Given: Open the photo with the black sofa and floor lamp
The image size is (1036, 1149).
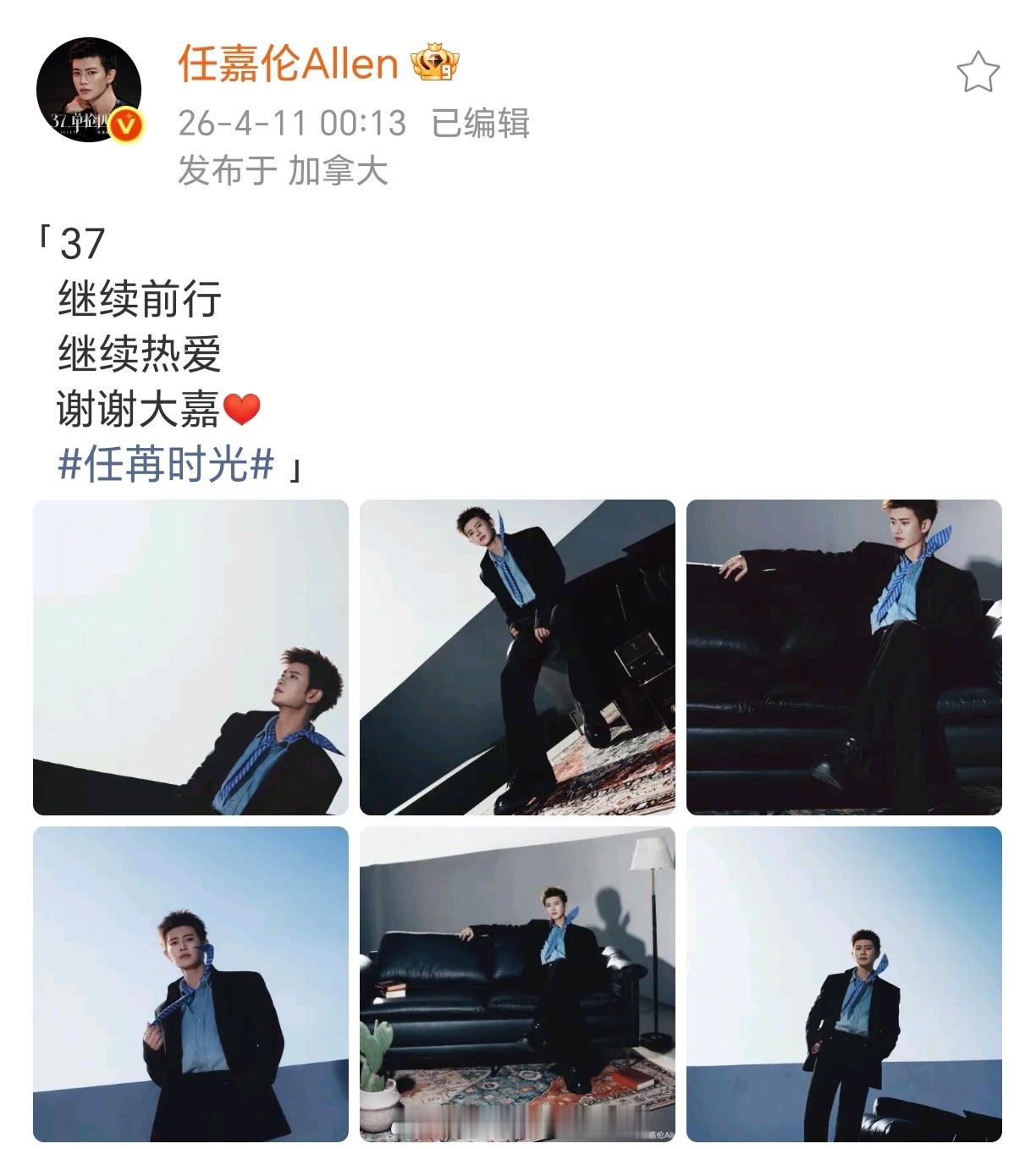Looking at the screenshot, I should point(518,986).
